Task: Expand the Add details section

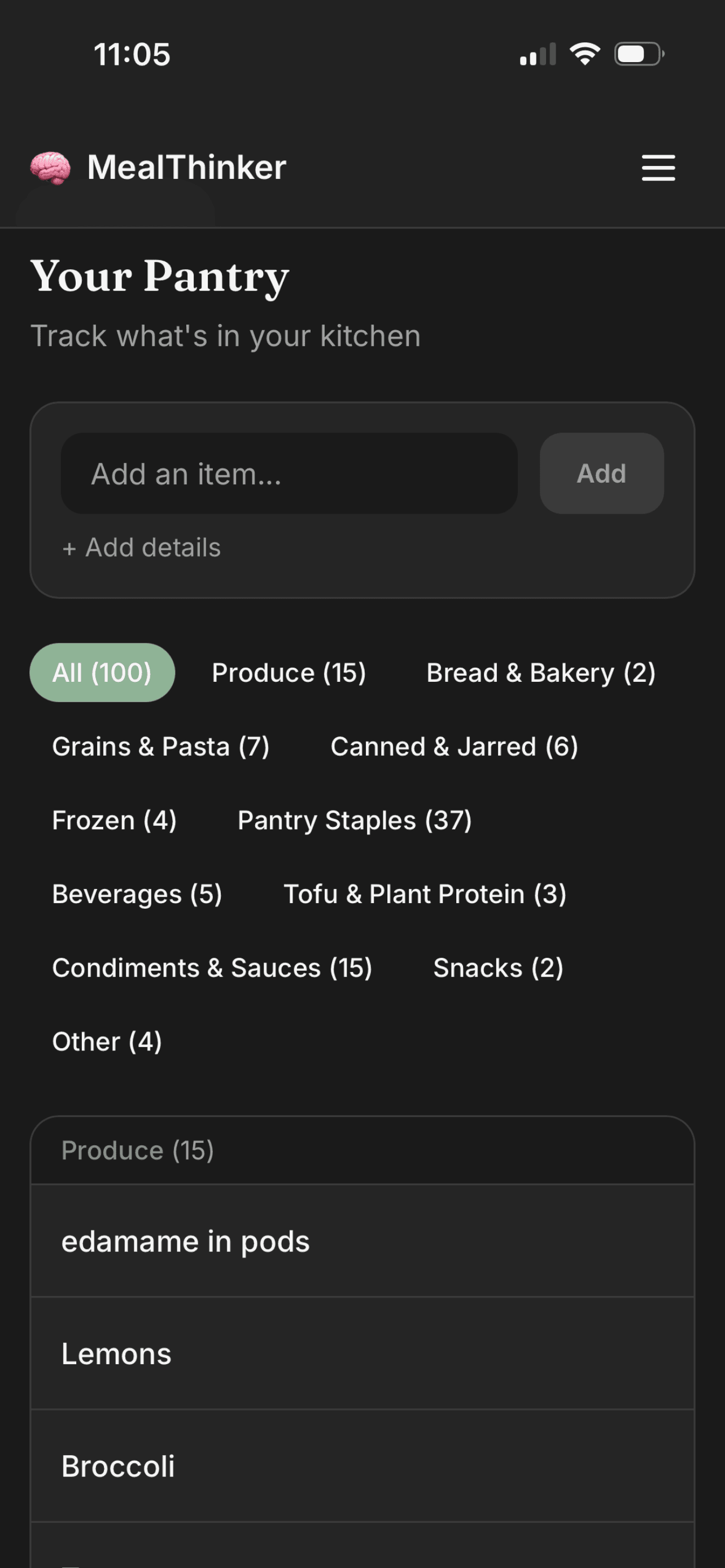Action: pyautogui.click(x=142, y=546)
